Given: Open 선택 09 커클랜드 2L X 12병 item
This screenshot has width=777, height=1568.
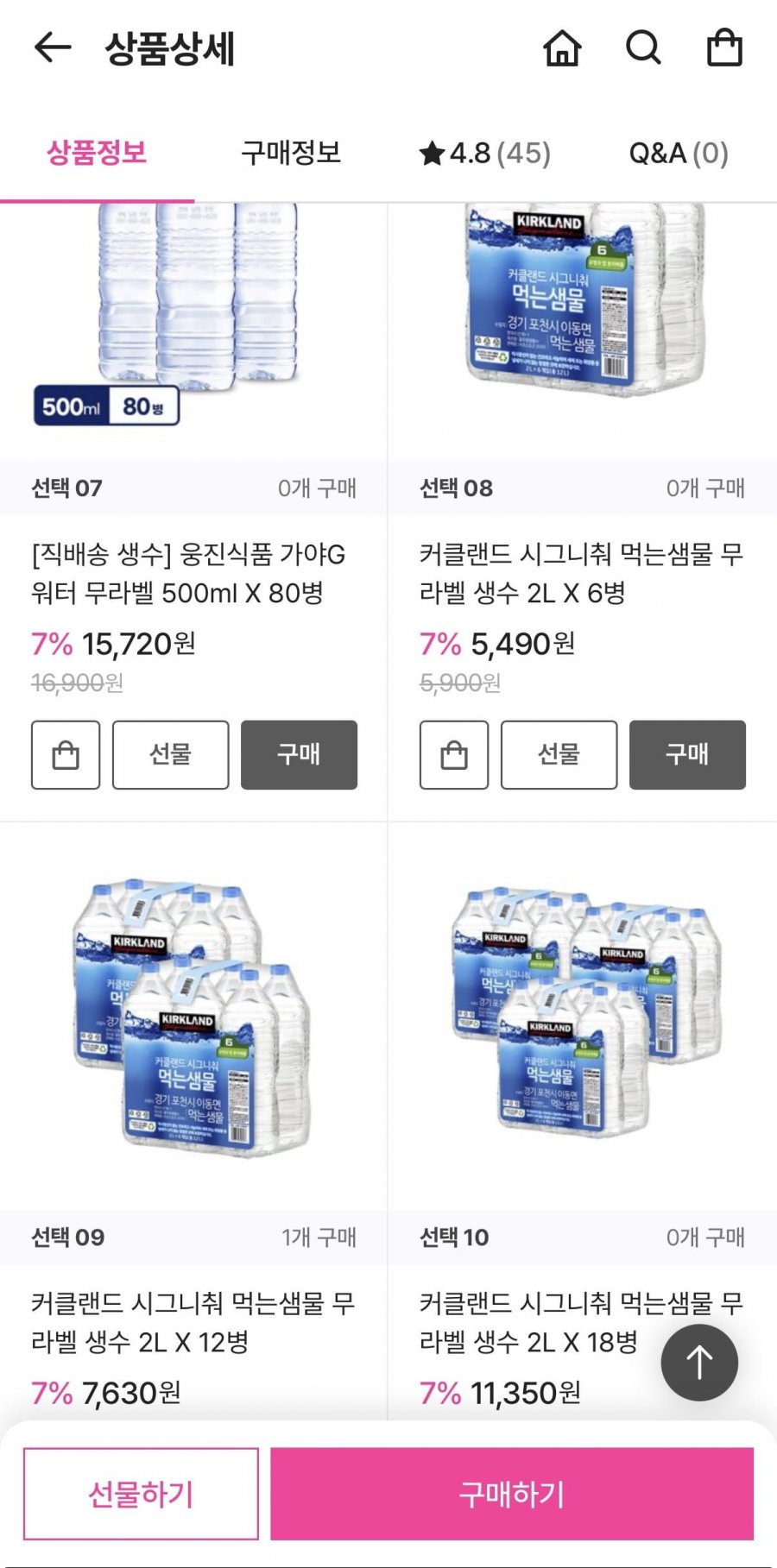Looking at the screenshot, I should (x=193, y=1320).
